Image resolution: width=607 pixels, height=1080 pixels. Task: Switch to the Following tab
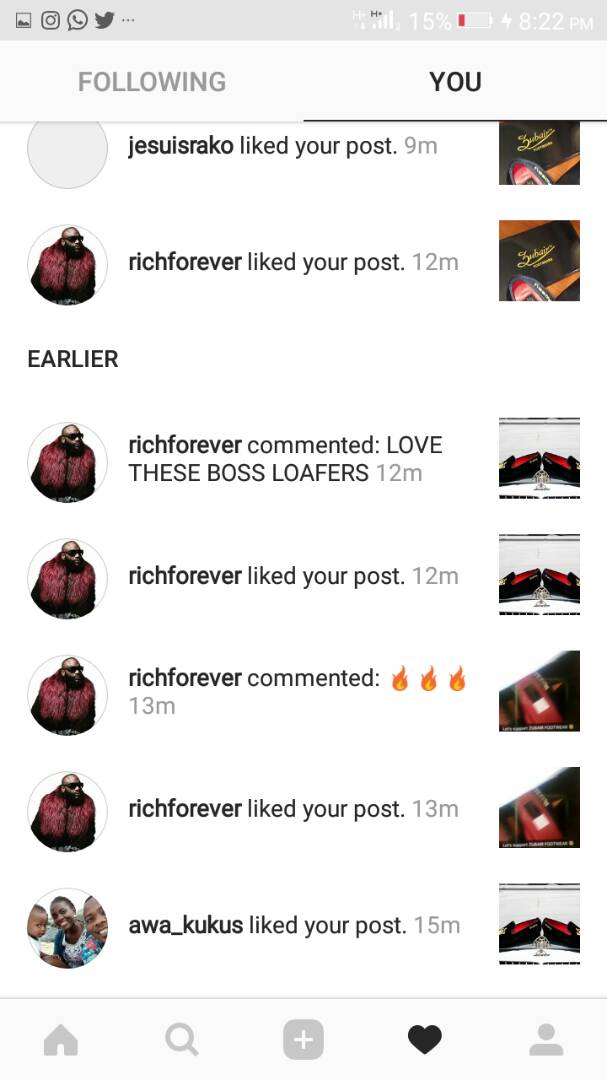152,82
